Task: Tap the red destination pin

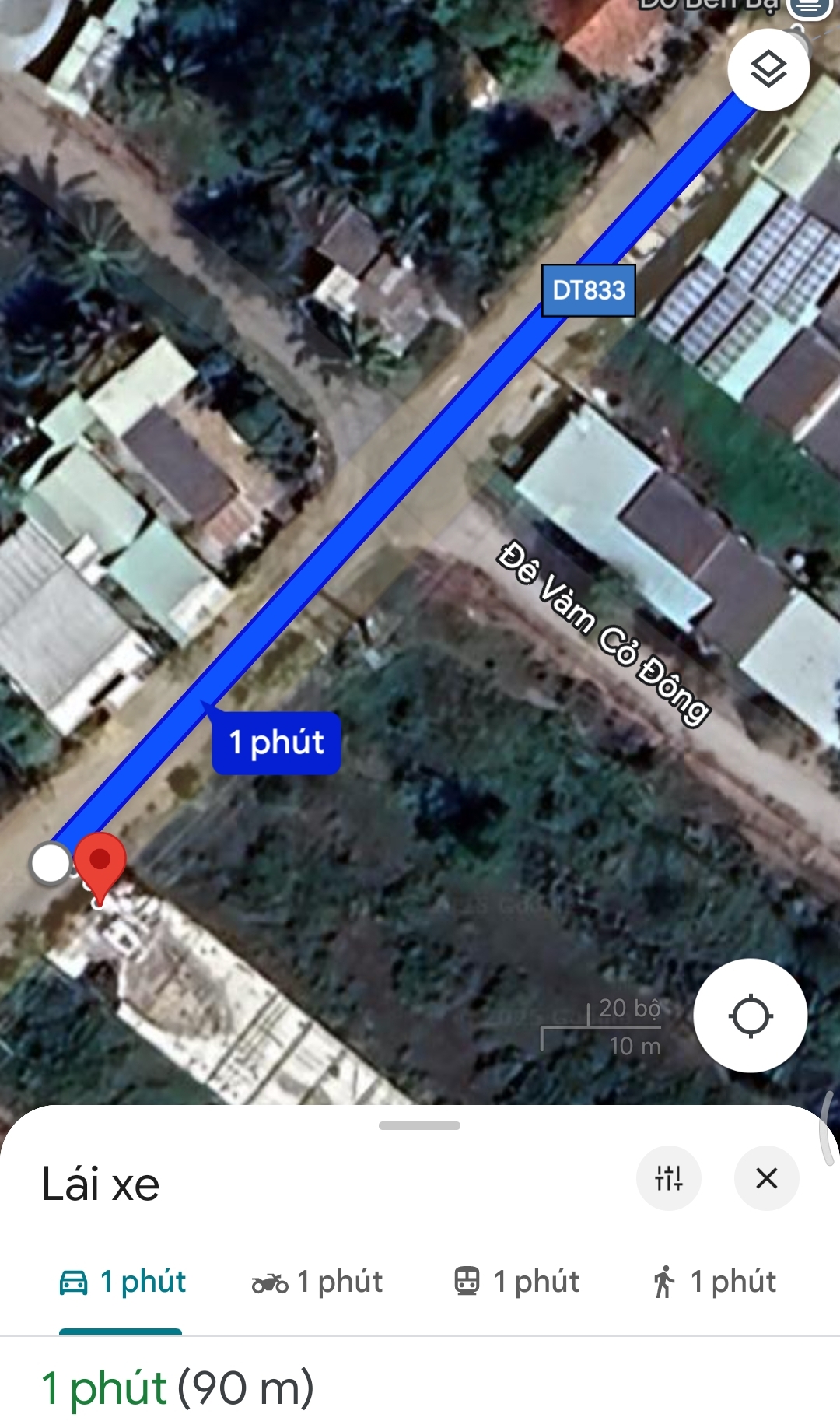Action: tap(100, 865)
